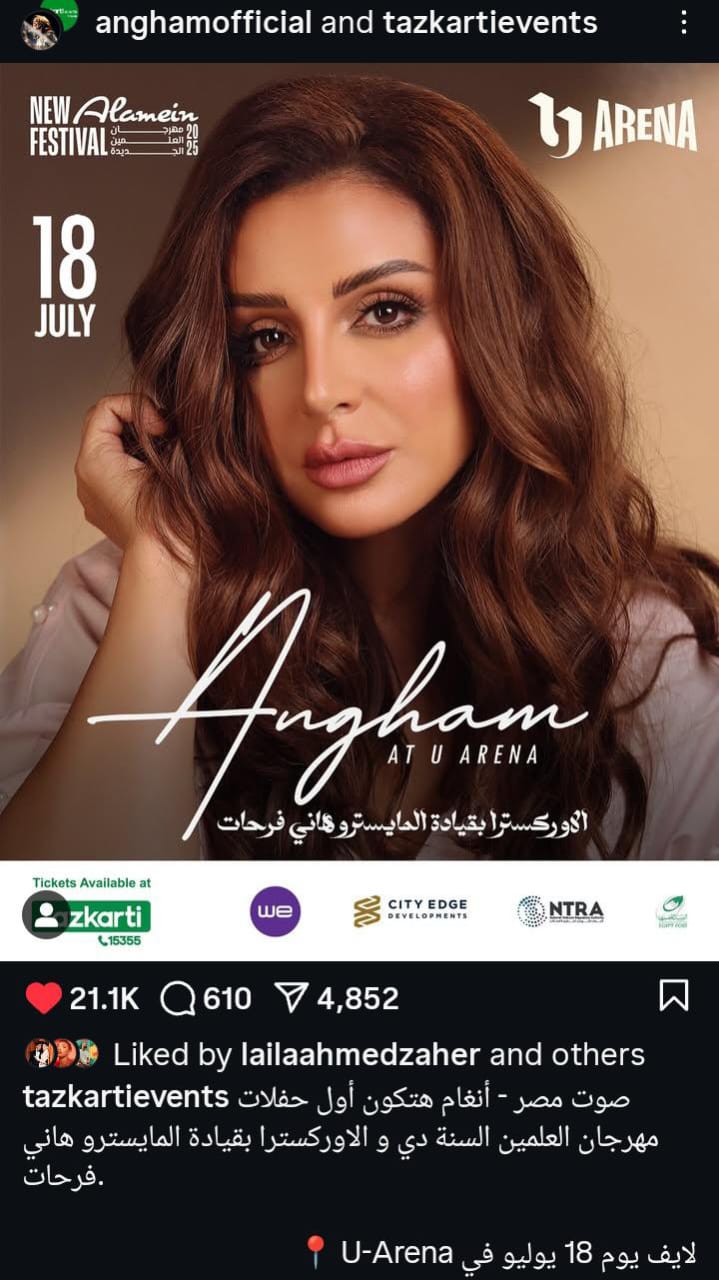This screenshot has height=1280, width=719.
Task: Open tazkartievents profile from the caption
Action: (126, 1097)
